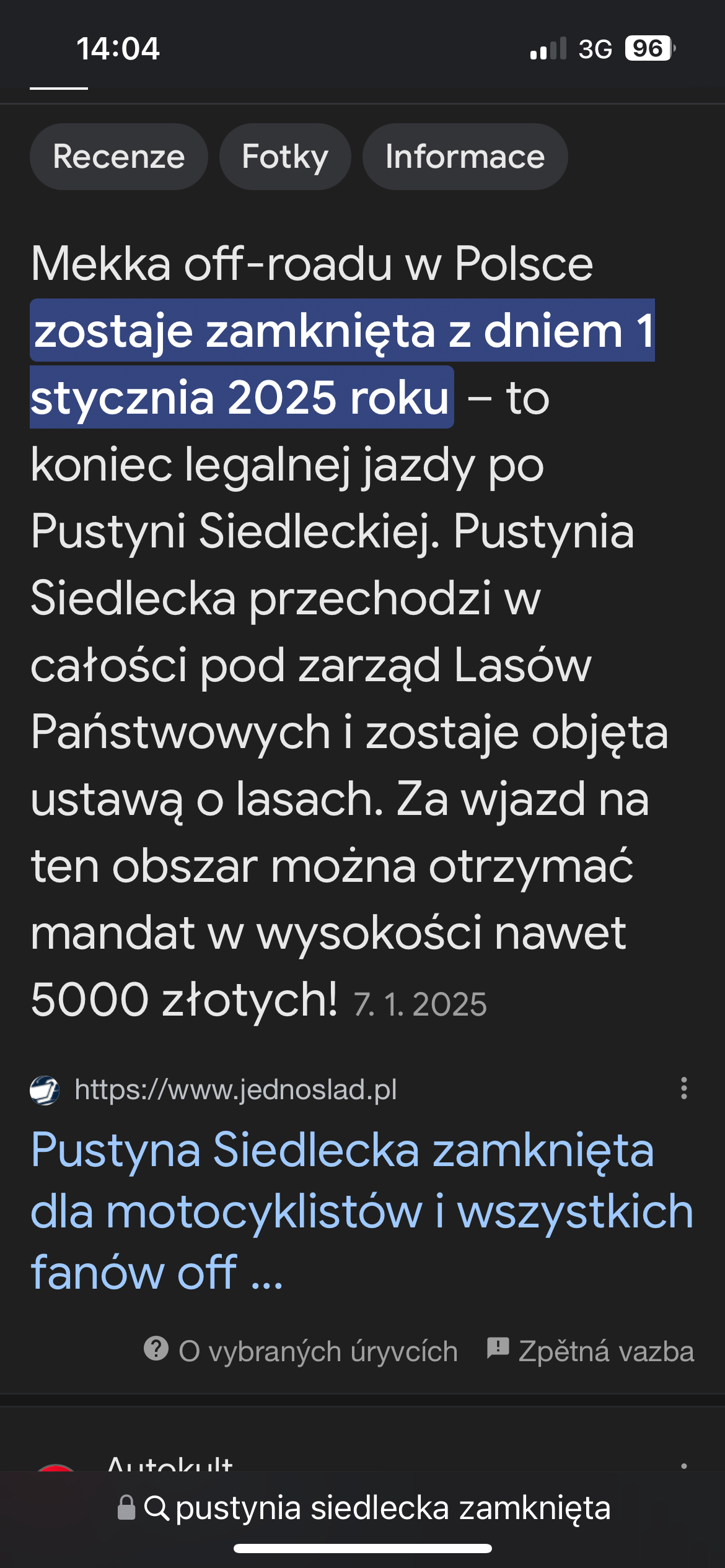
Task: Select the Fotky chip
Action: pyautogui.click(x=285, y=157)
